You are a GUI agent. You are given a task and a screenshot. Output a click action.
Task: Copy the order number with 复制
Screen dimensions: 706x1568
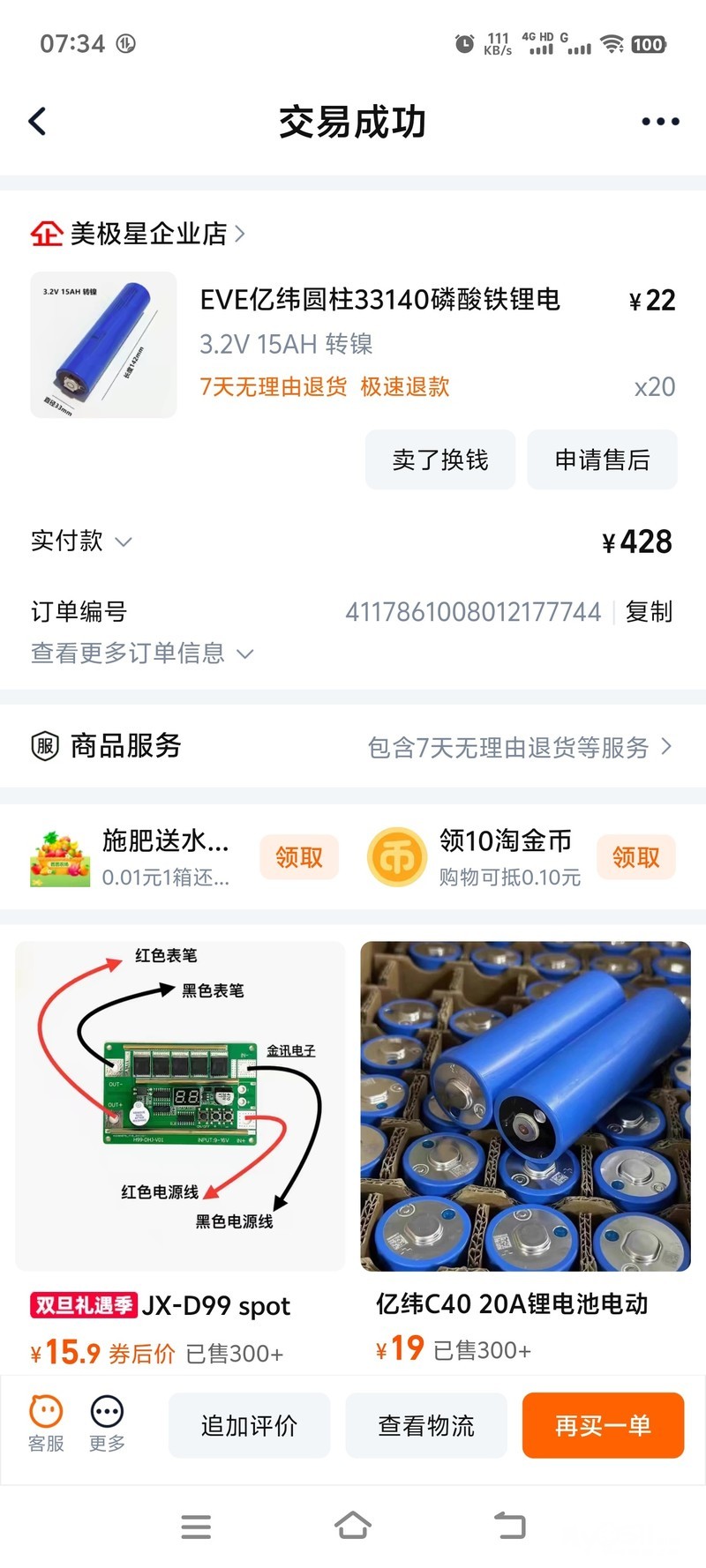(649, 612)
